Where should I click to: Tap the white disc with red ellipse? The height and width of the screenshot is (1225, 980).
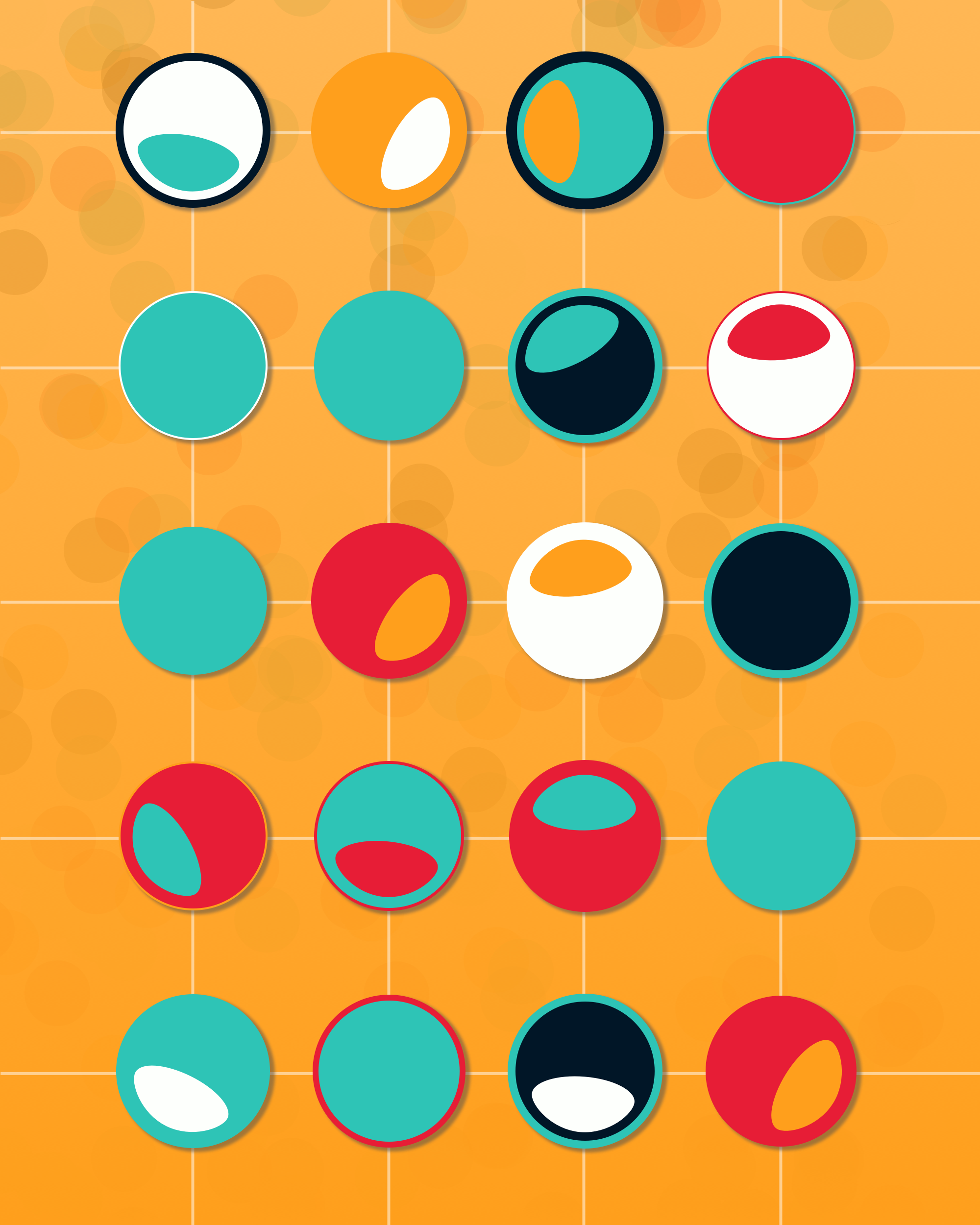click(x=781, y=366)
